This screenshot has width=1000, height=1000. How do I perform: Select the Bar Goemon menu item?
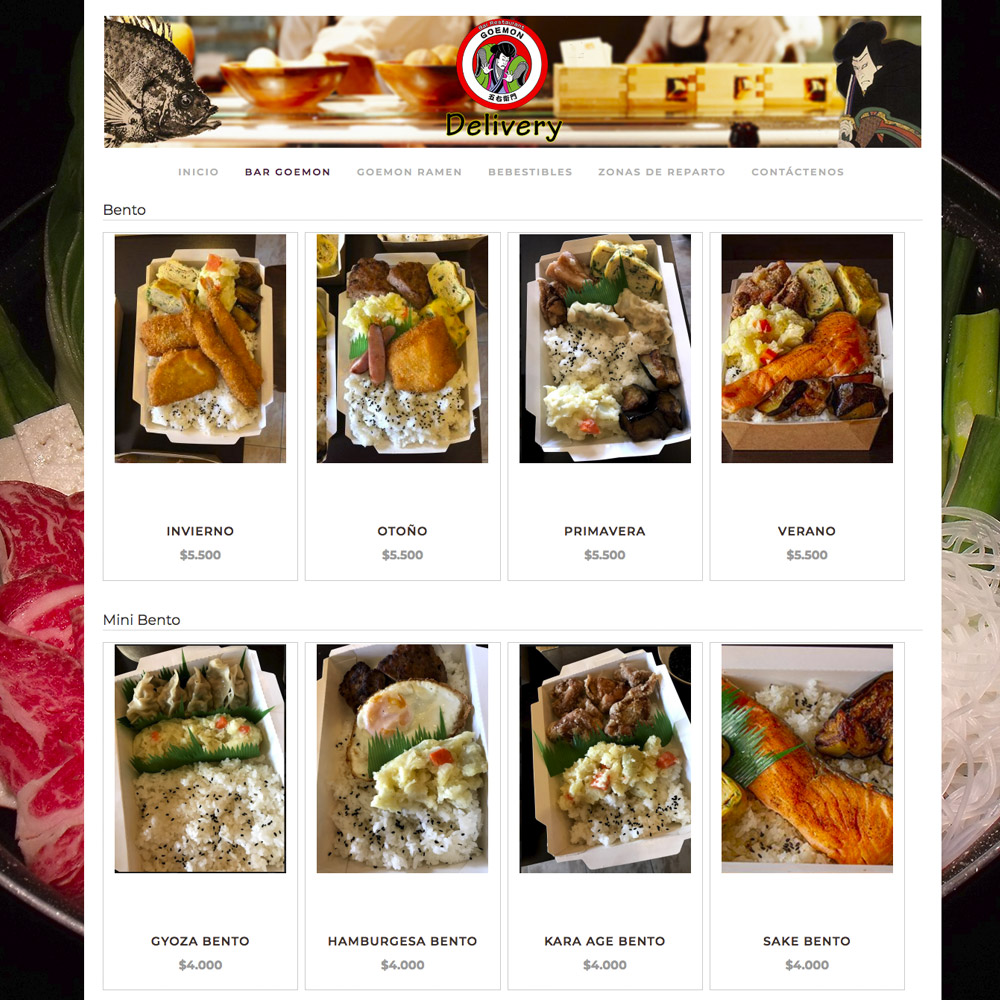(x=287, y=172)
